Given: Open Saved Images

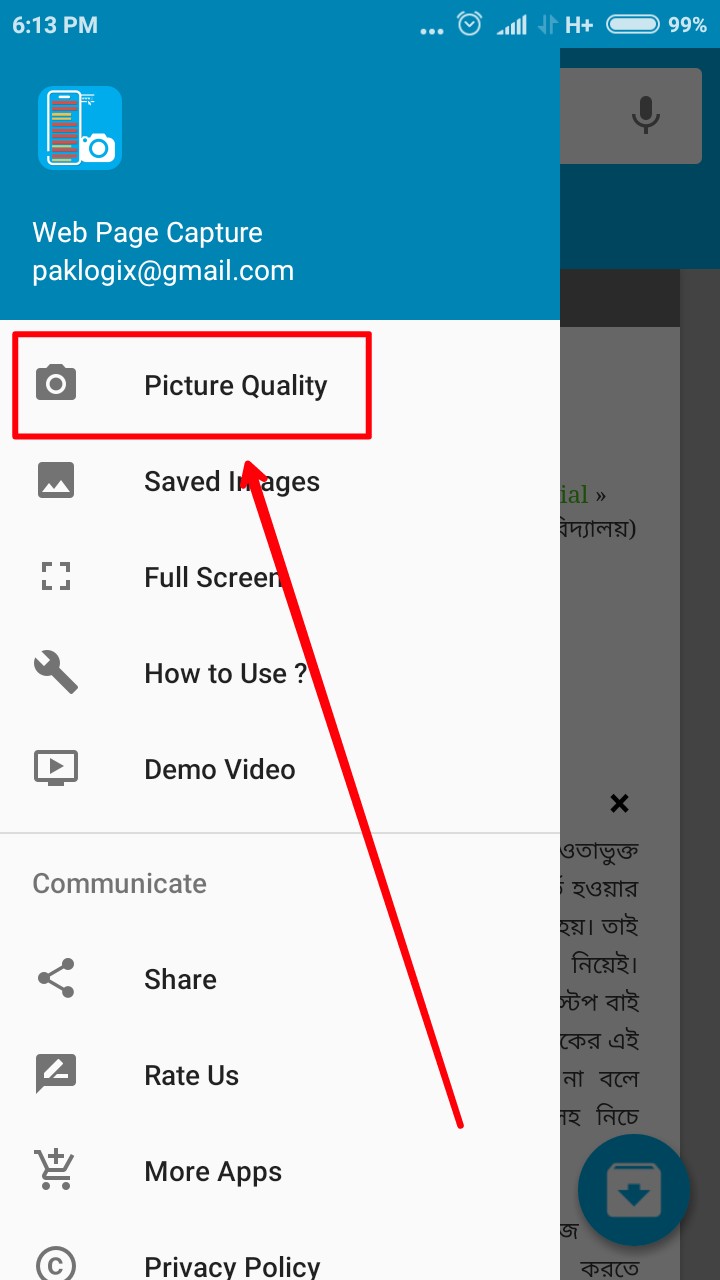Looking at the screenshot, I should coord(231,482).
